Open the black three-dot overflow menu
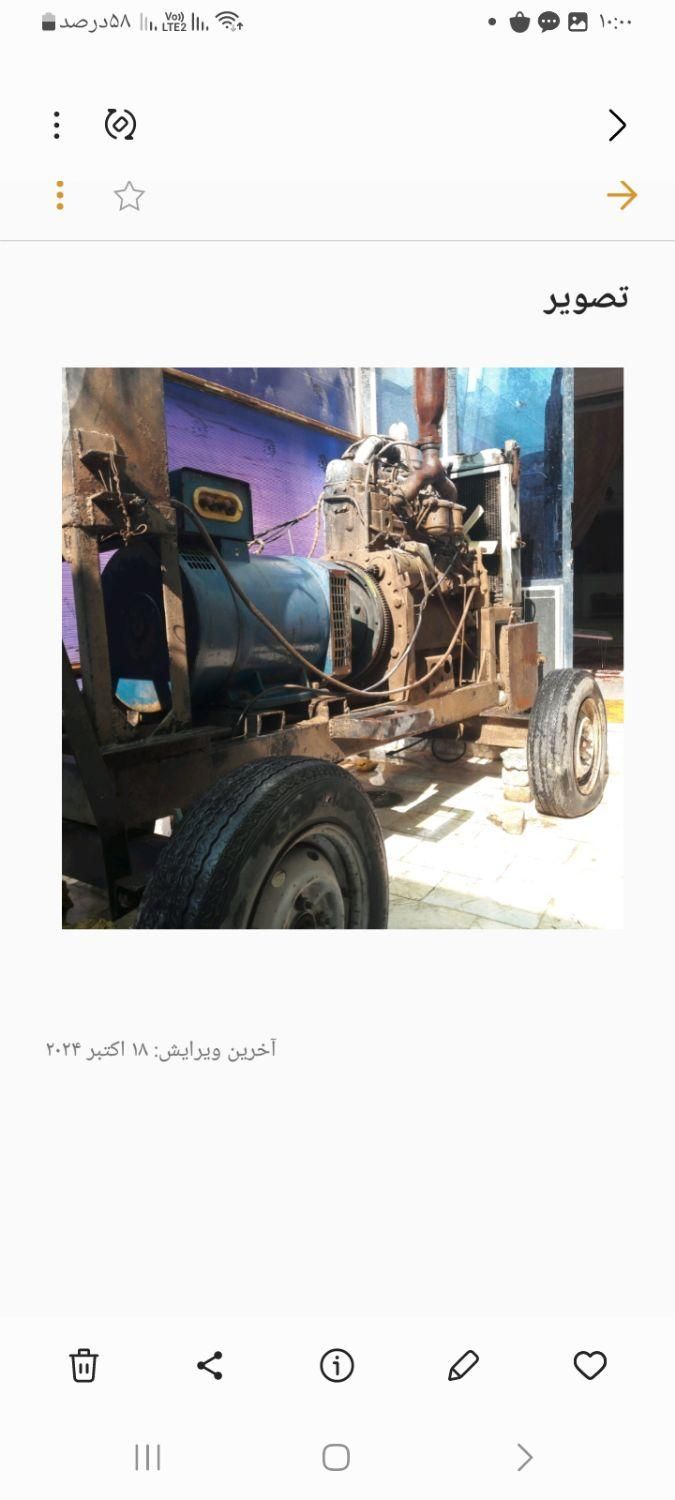 (57, 125)
